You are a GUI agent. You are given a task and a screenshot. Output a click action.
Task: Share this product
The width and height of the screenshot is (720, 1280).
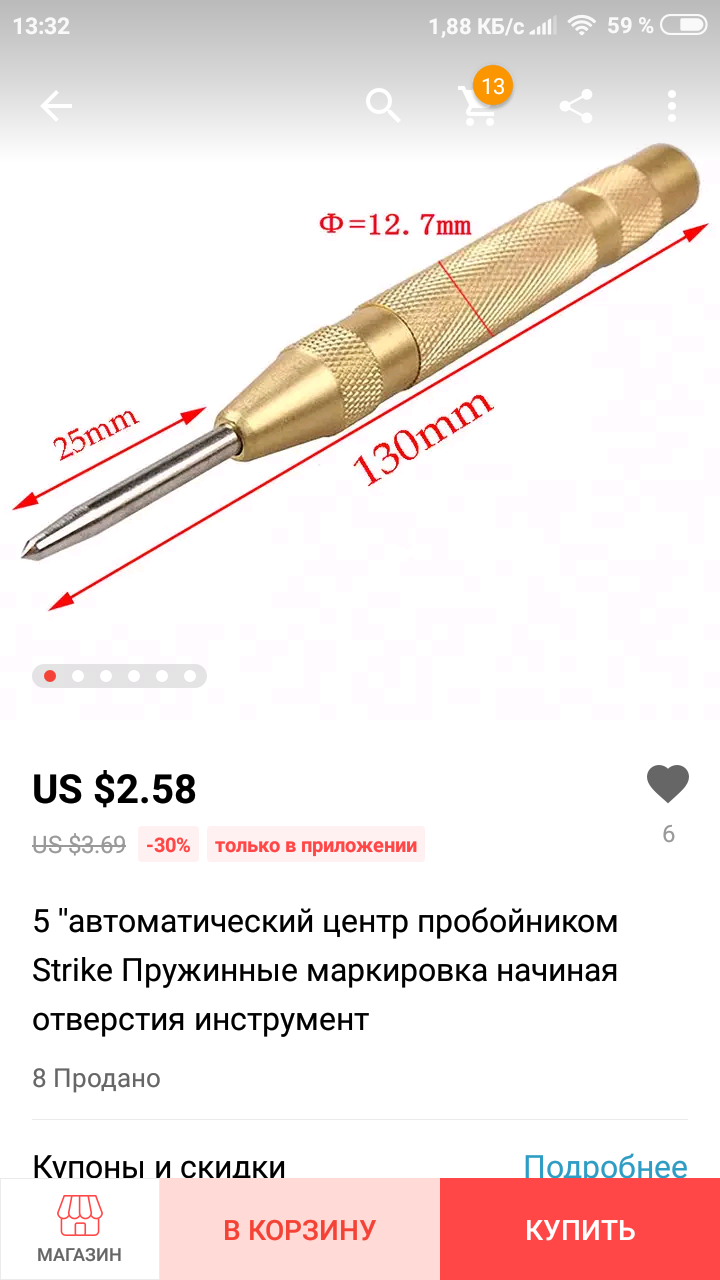coord(575,106)
